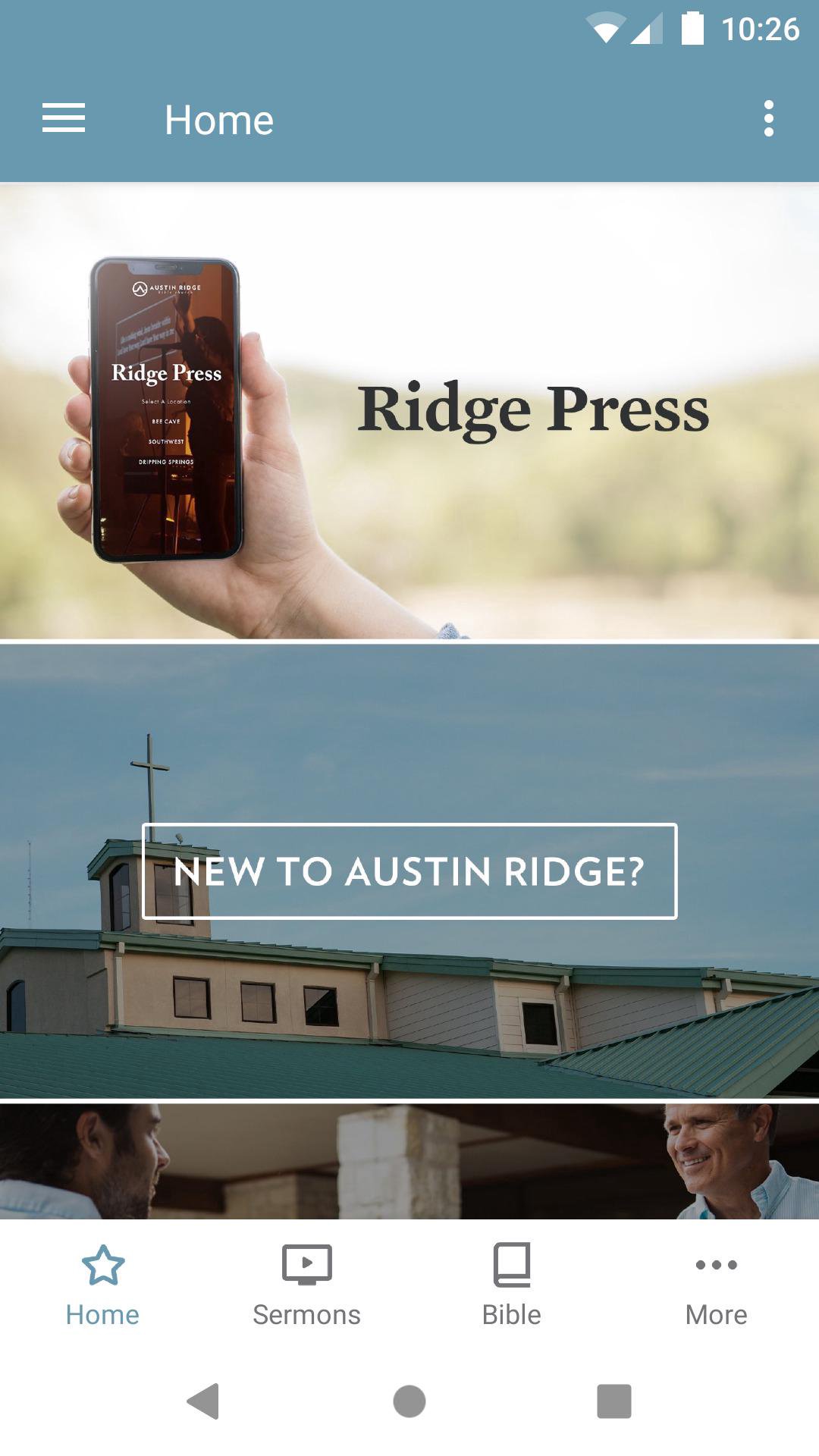The image size is (819, 1456).
Task: Open the card showing two smiling men
Action: click(409, 1161)
